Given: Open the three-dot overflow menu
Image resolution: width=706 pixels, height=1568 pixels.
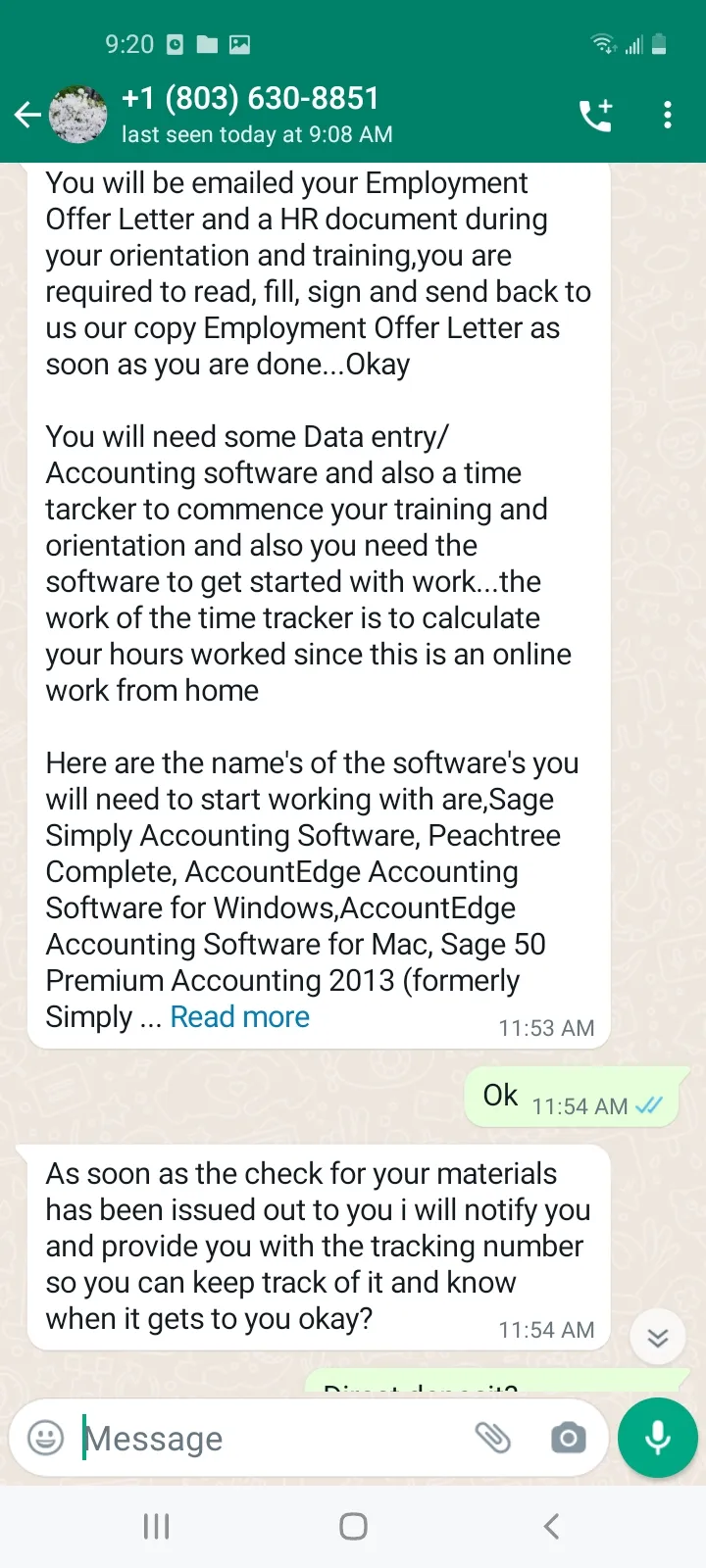Looking at the screenshot, I should 668,116.
